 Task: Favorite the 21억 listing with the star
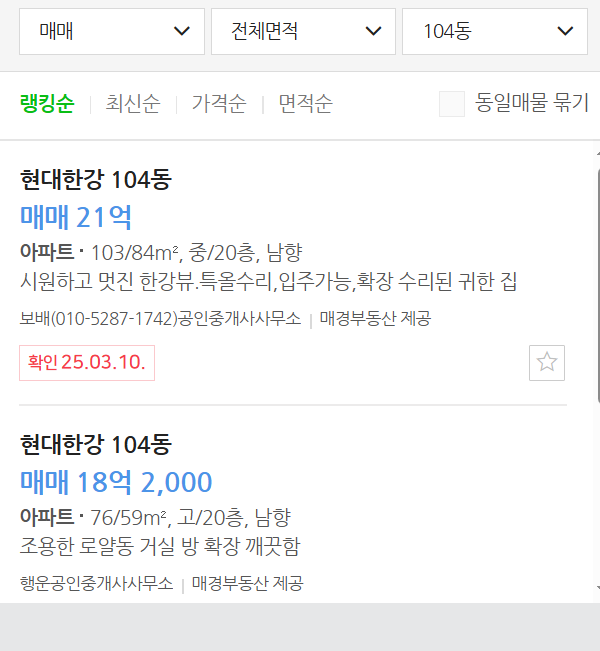(547, 362)
